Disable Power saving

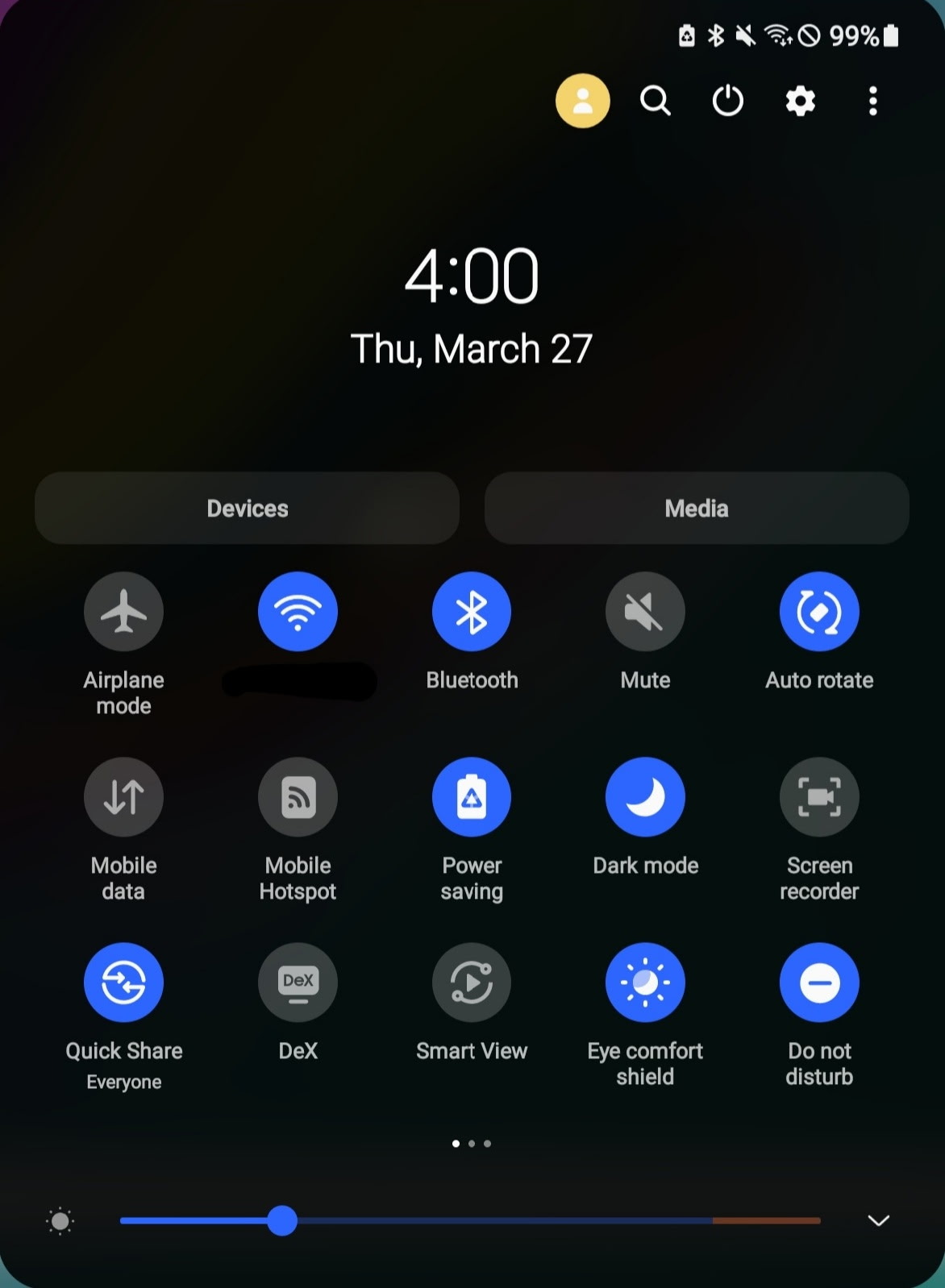coord(472,797)
